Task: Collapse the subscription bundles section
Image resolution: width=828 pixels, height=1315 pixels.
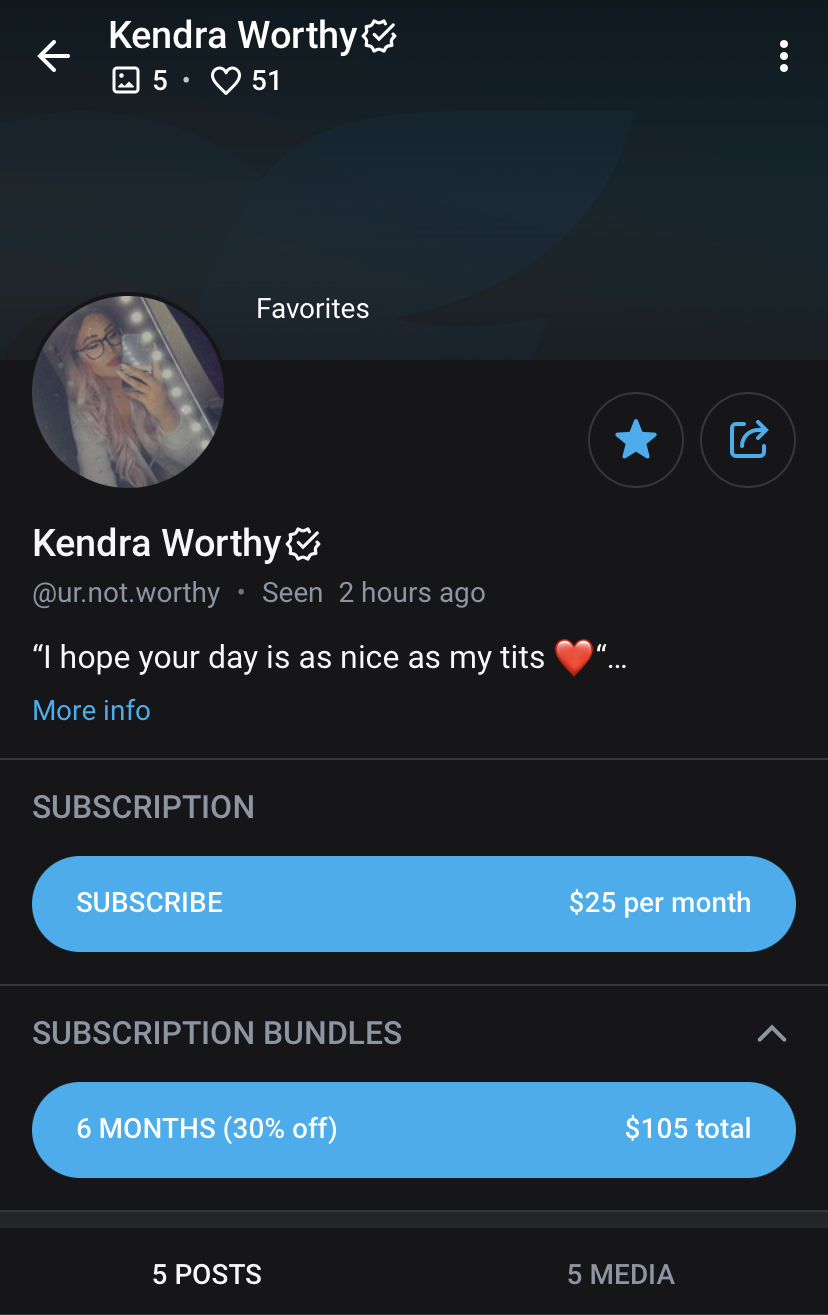Action: pyautogui.click(x=772, y=1034)
